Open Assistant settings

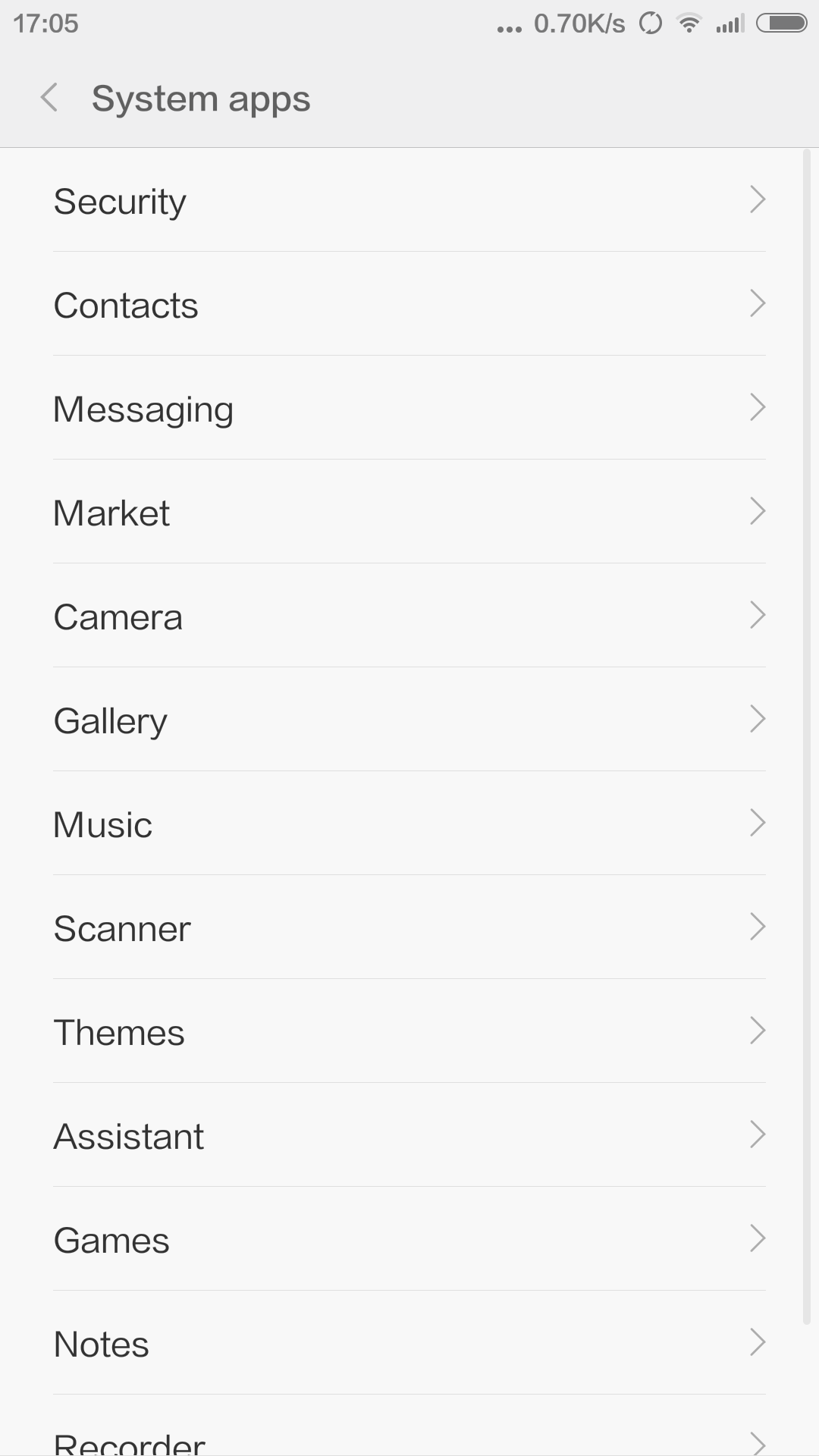pyautogui.click(x=409, y=1136)
